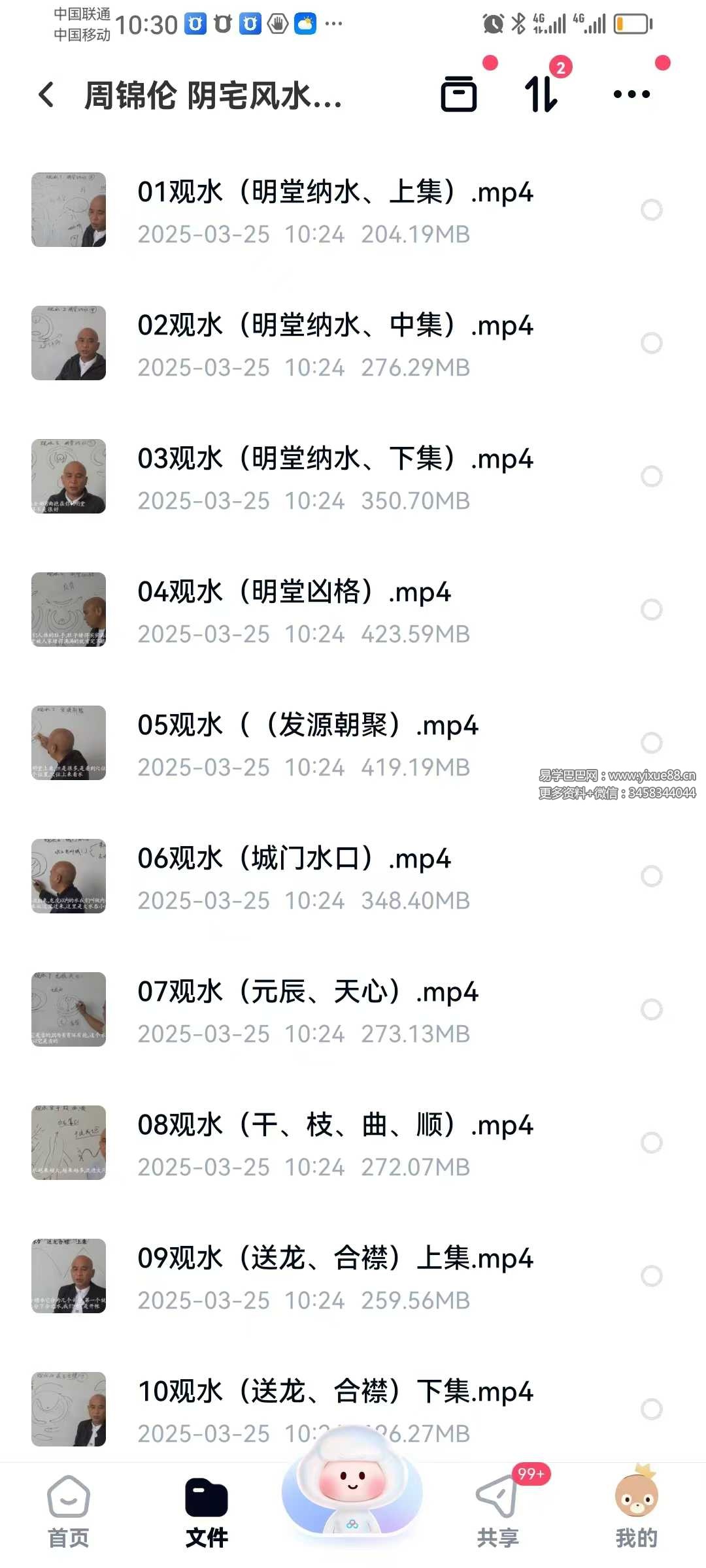The image size is (706, 1568).
Task: Open the transfer list icon
Action: click(x=542, y=94)
